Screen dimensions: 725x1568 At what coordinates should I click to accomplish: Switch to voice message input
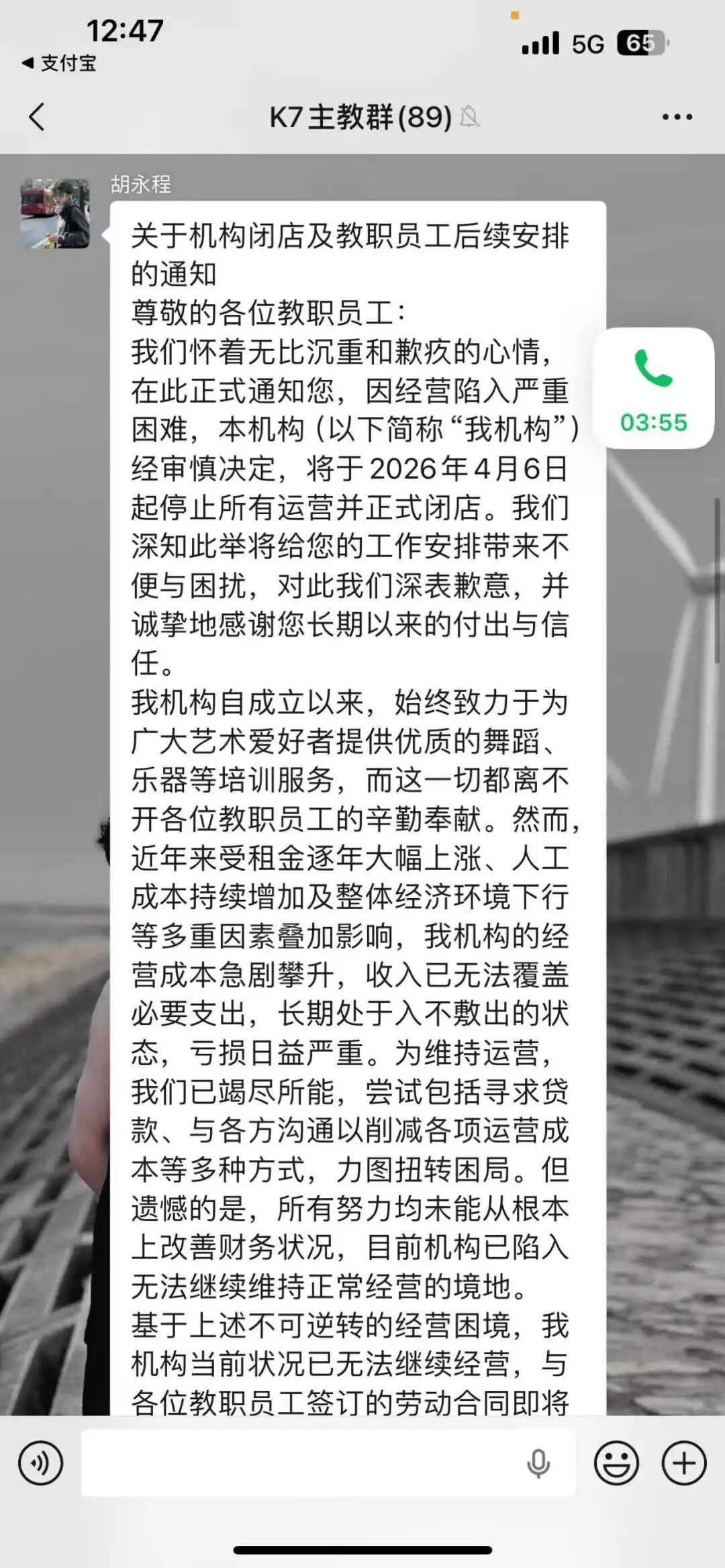(40, 1463)
